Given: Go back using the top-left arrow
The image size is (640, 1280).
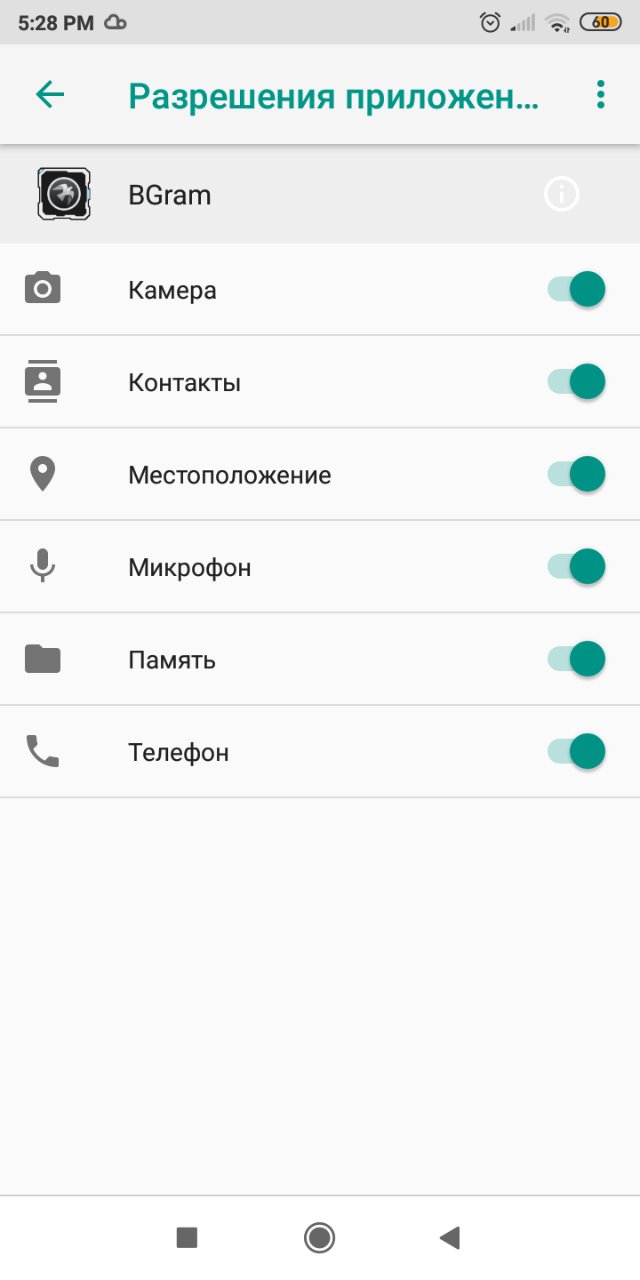Looking at the screenshot, I should 49,95.
